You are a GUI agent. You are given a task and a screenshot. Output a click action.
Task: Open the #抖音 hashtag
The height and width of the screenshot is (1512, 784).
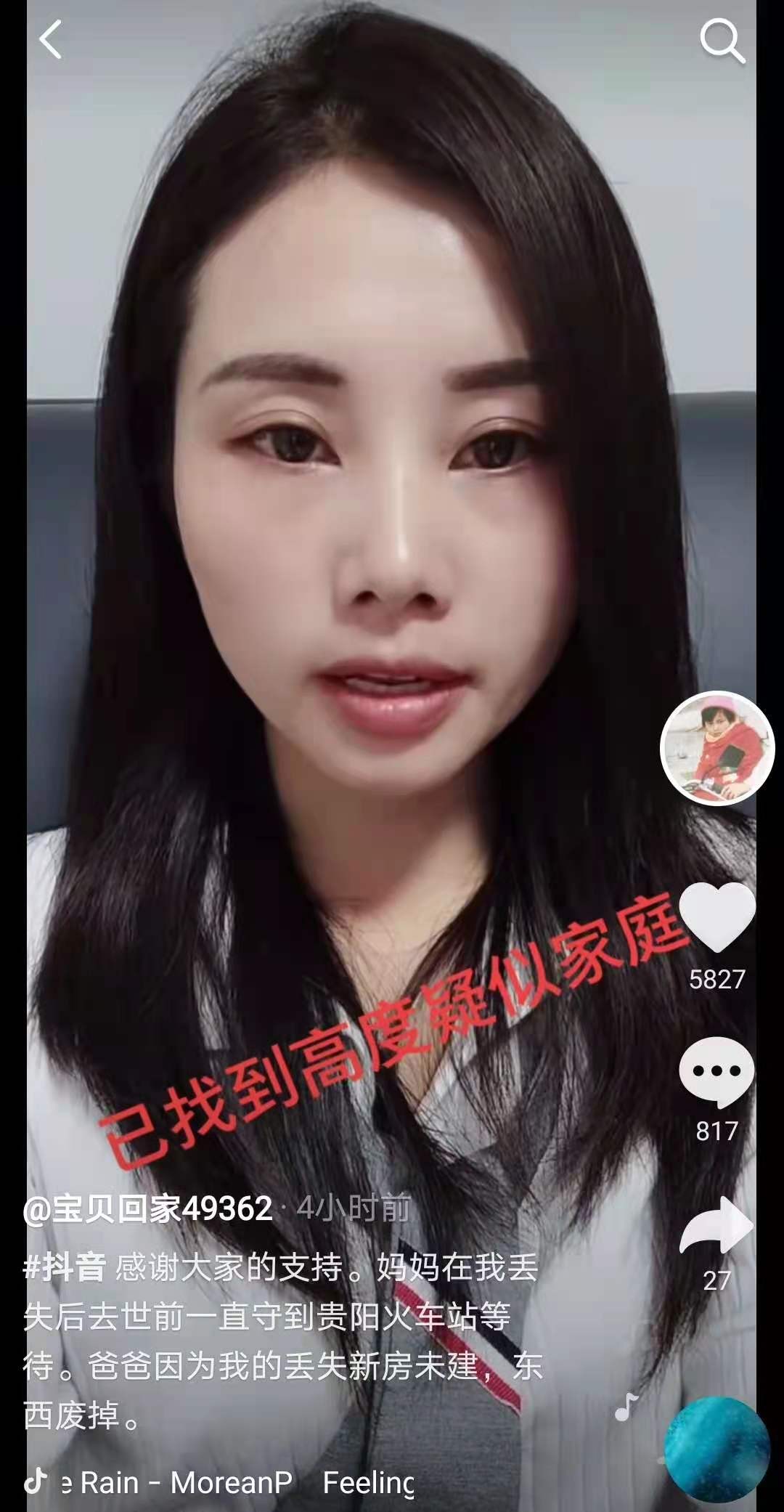coord(65,1268)
